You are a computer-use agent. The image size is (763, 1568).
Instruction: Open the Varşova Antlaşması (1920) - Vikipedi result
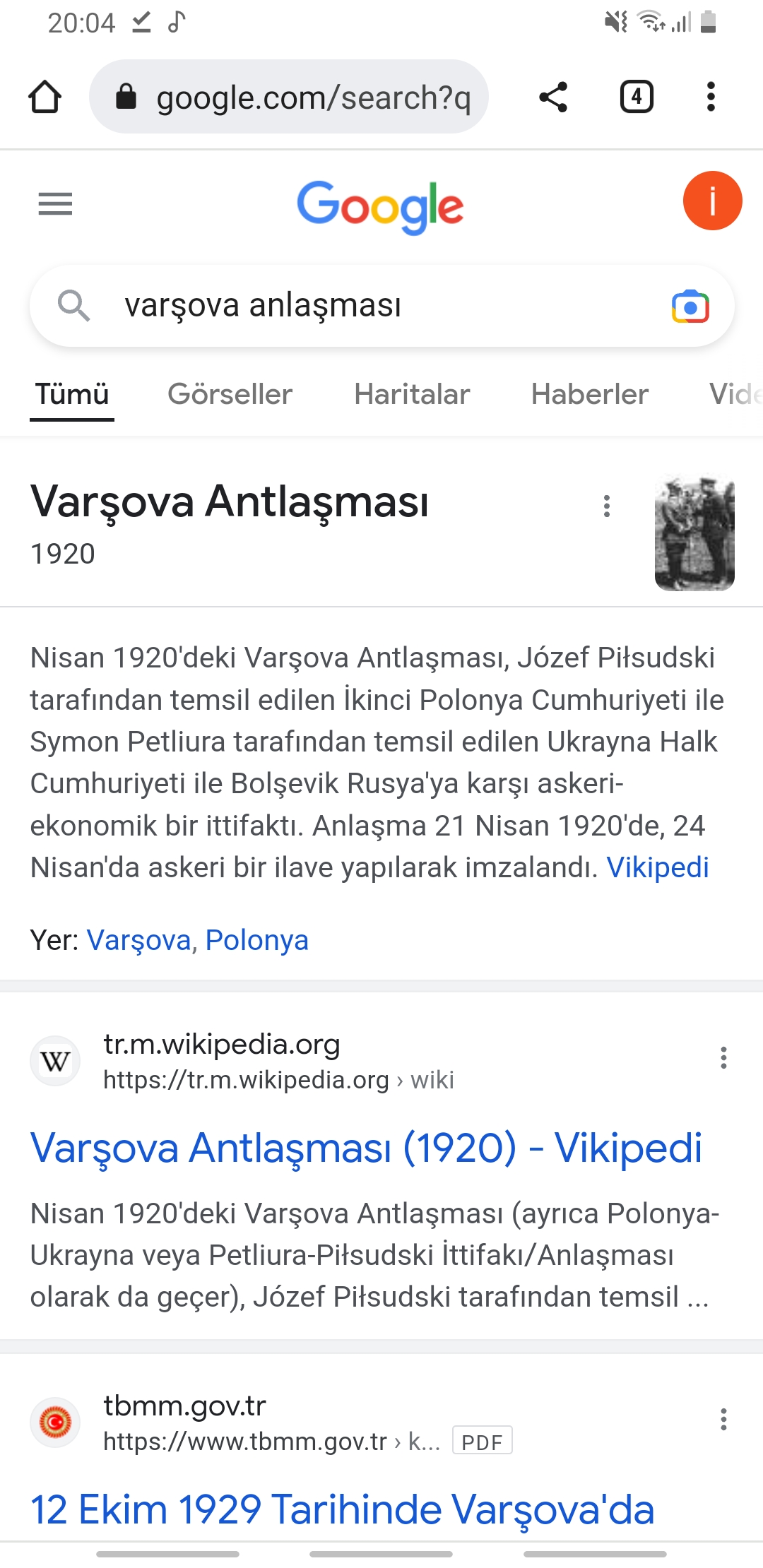tap(366, 1147)
